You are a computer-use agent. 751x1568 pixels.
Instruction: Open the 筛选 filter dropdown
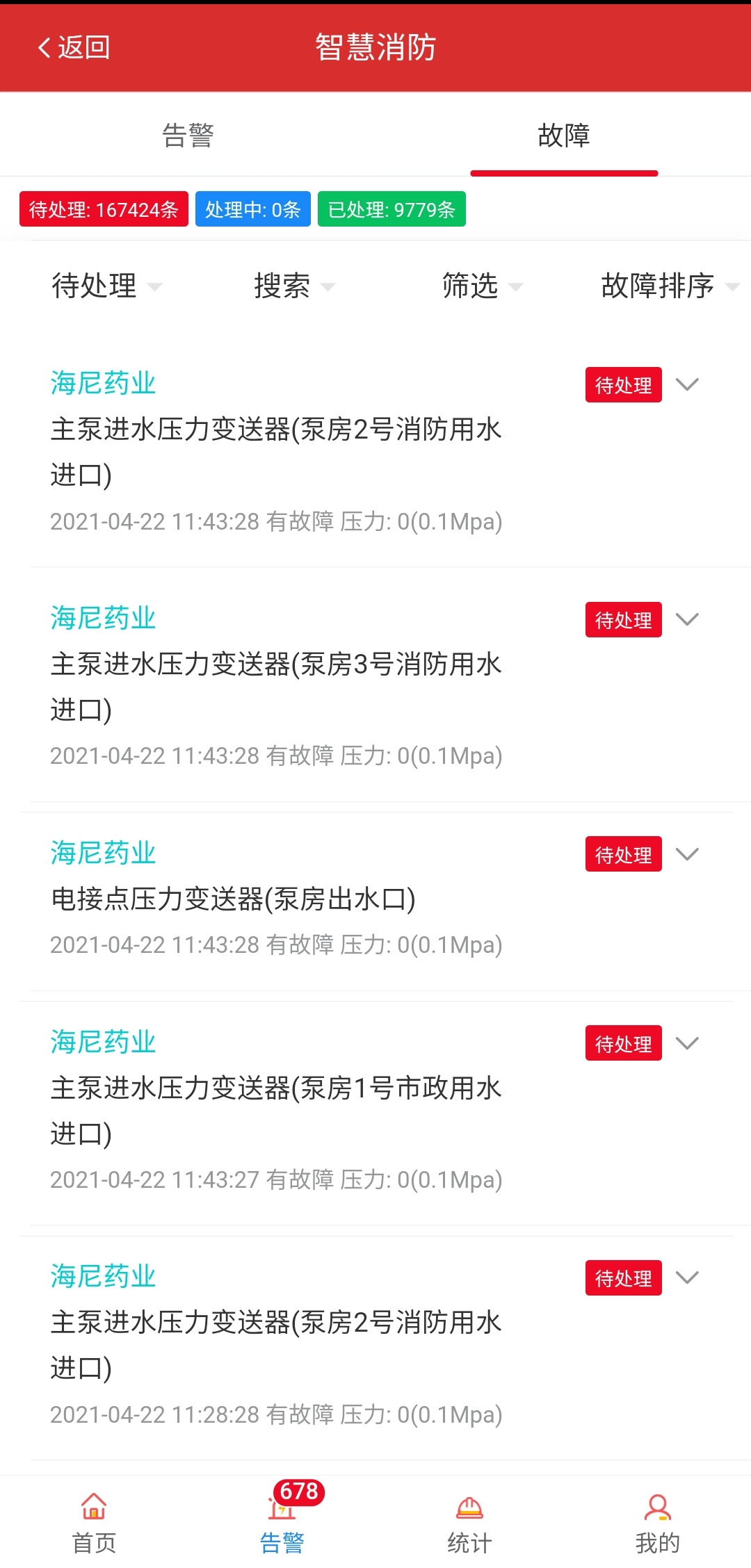pos(482,286)
